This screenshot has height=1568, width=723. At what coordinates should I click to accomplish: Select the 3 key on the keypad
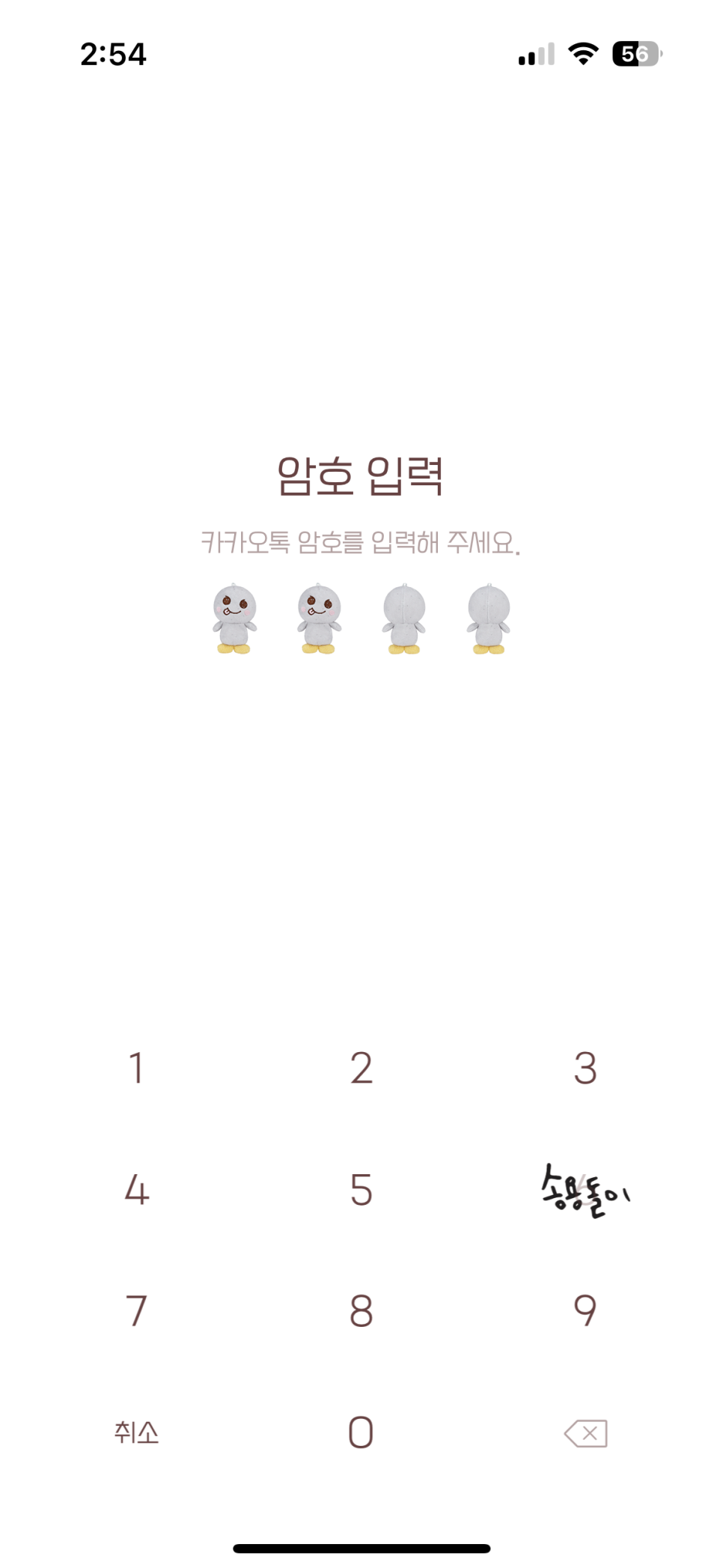tap(585, 1068)
